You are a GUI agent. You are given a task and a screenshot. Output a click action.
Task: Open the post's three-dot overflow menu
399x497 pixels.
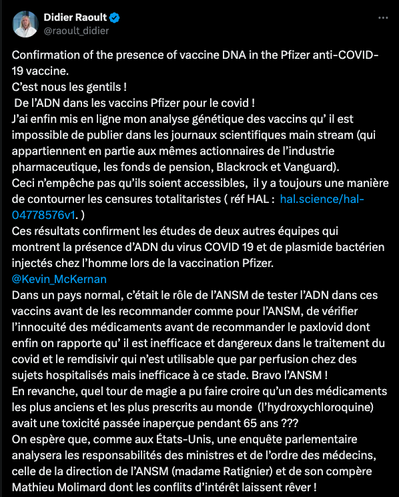(x=383, y=18)
